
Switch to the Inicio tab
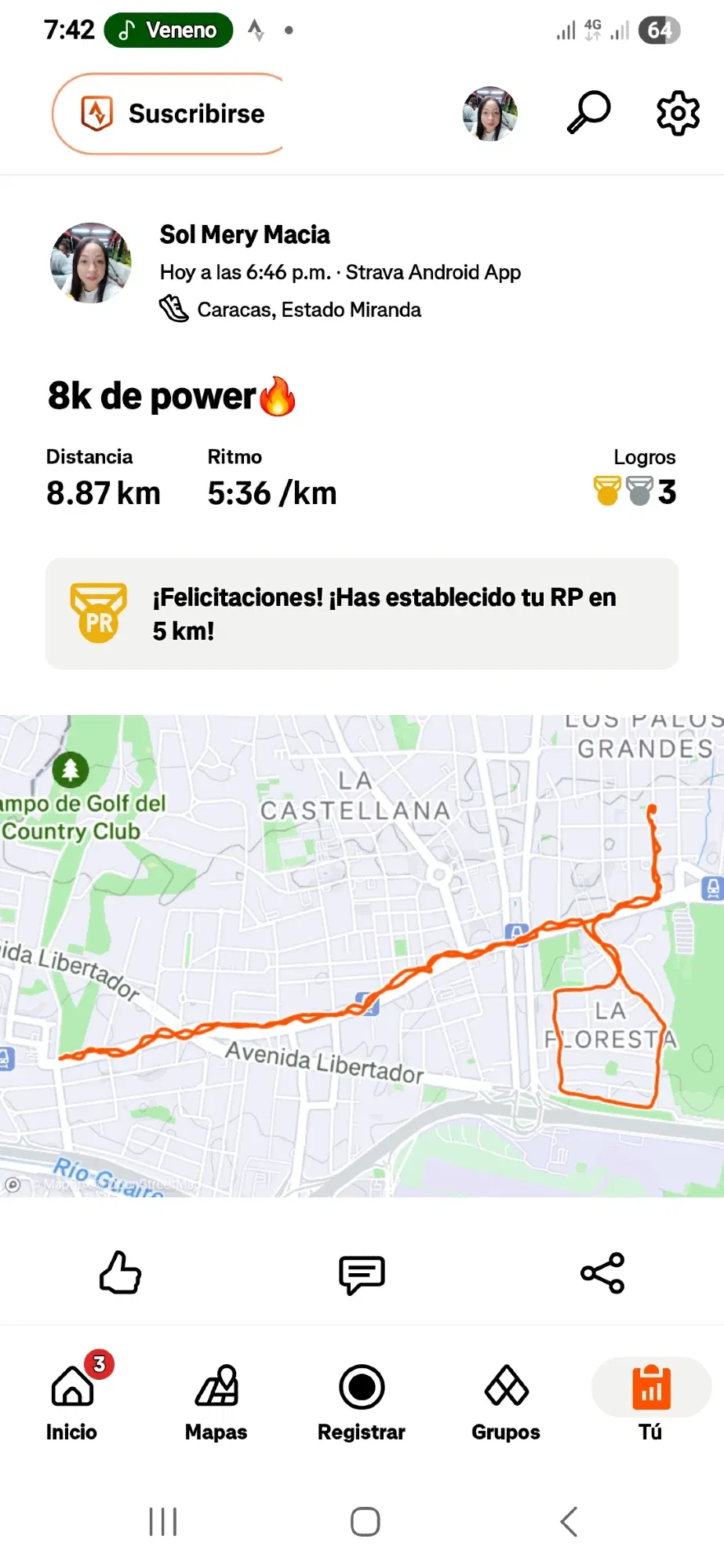[72, 1398]
